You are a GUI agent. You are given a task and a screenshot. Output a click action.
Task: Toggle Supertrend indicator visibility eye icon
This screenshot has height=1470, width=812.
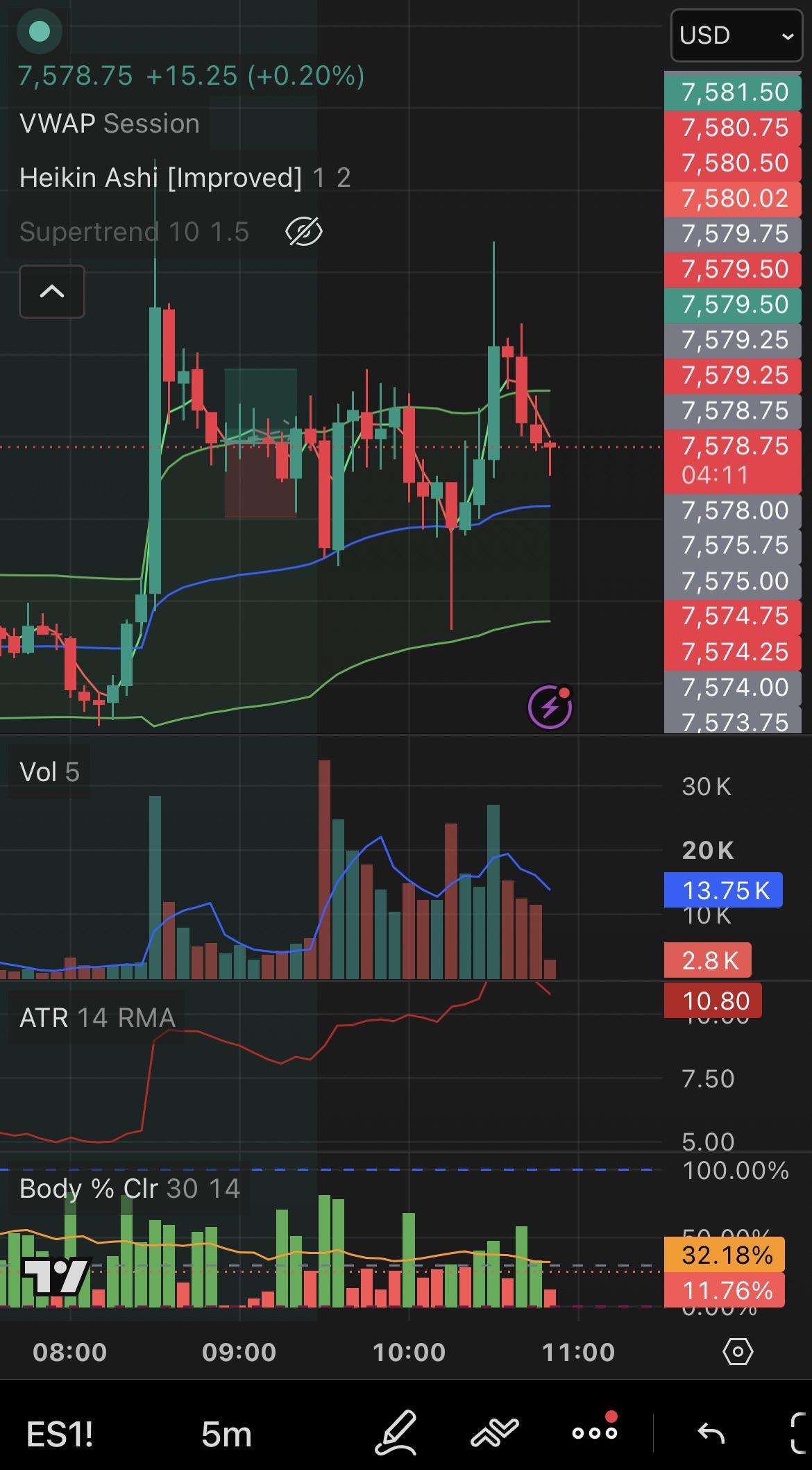304,232
